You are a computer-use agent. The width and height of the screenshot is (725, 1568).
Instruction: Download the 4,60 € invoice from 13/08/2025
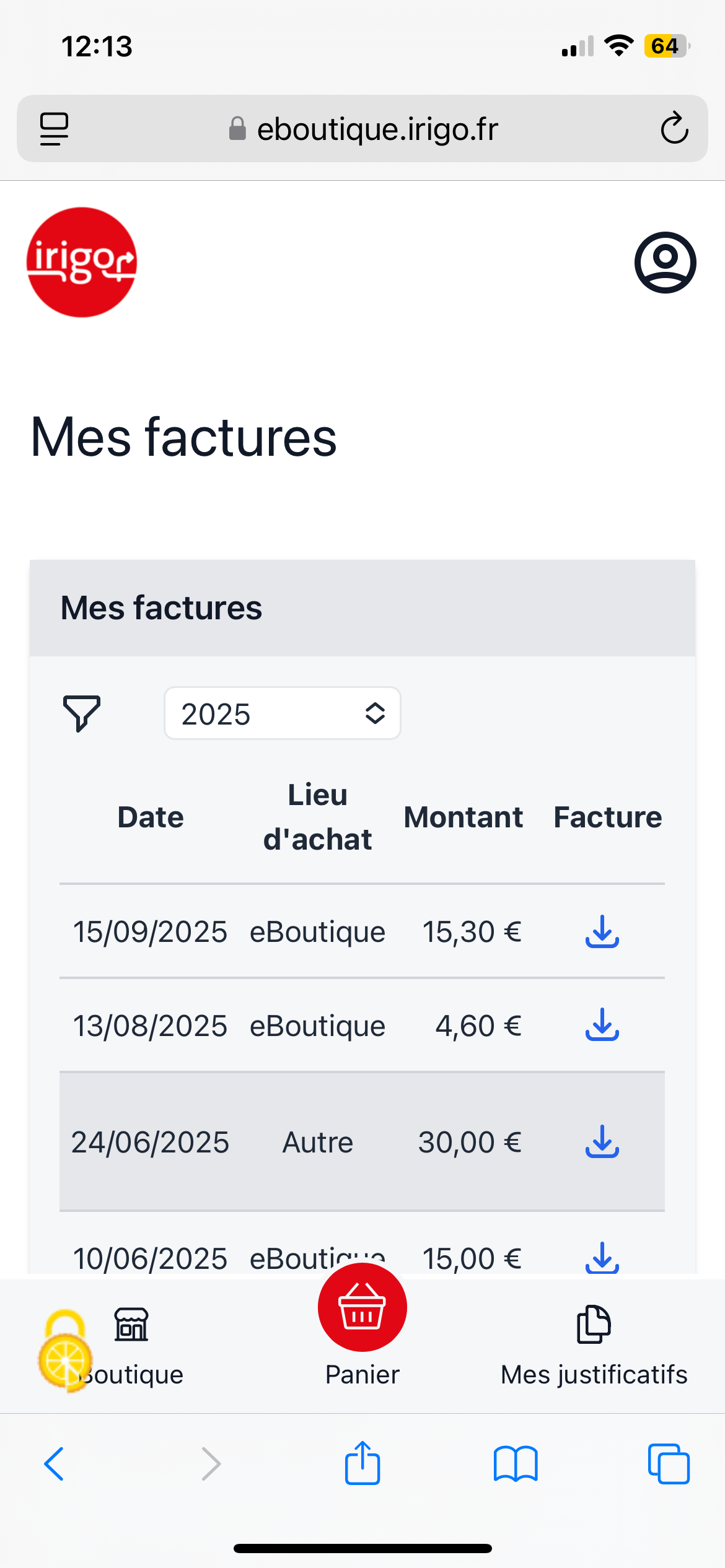[x=602, y=1027]
